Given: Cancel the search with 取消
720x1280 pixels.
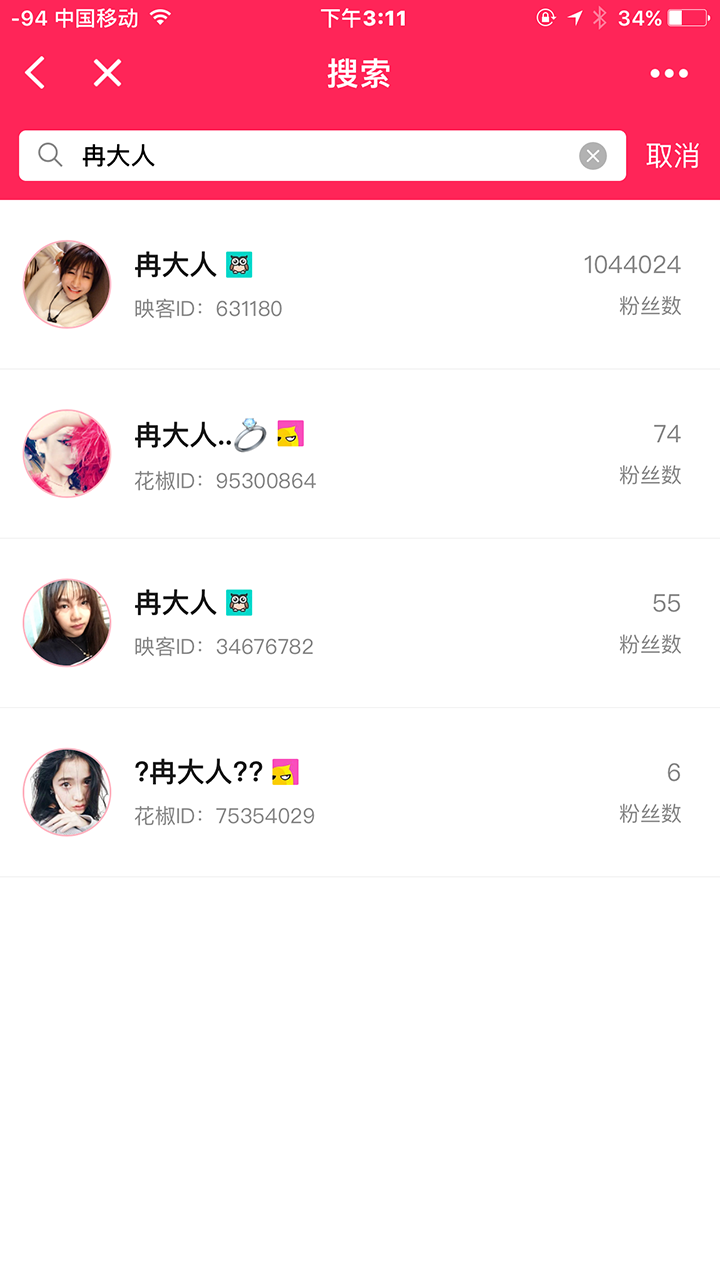Looking at the screenshot, I should click(x=672, y=156).
